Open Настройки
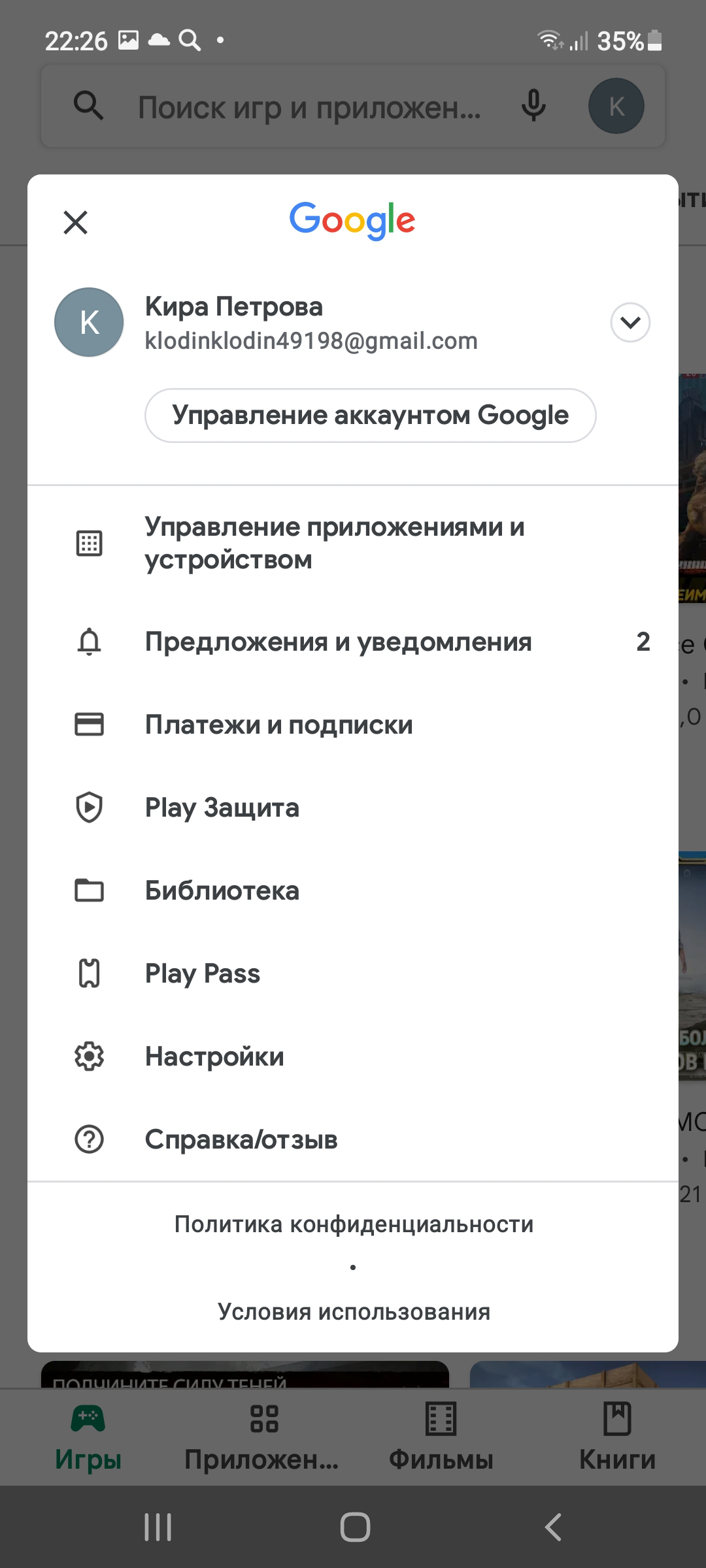This screenshot has height=1568, width=706. pyautogui.click(x=353, y=1056)
